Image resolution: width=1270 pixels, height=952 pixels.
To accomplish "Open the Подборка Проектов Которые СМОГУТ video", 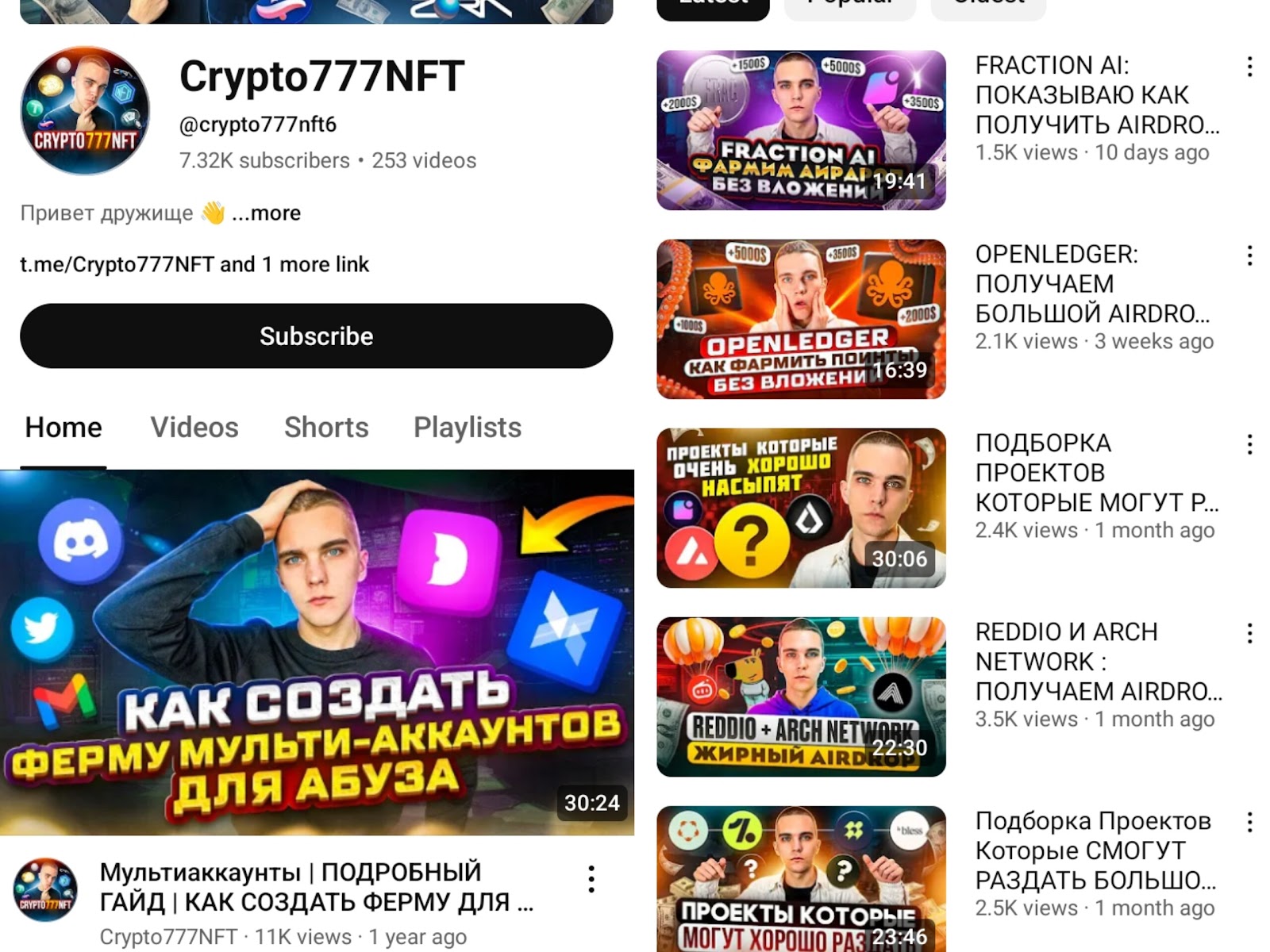I will point(801,881).
